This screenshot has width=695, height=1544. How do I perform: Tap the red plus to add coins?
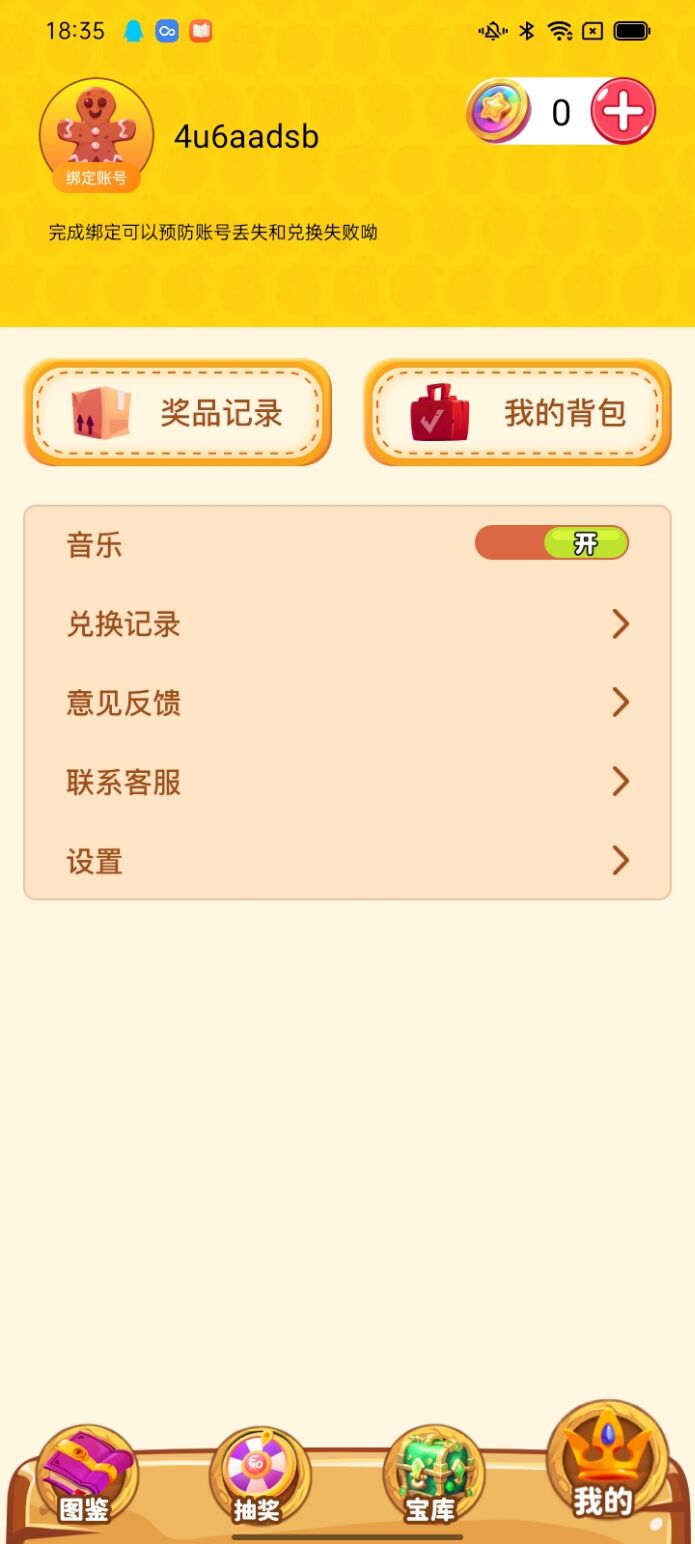(622, 112)
